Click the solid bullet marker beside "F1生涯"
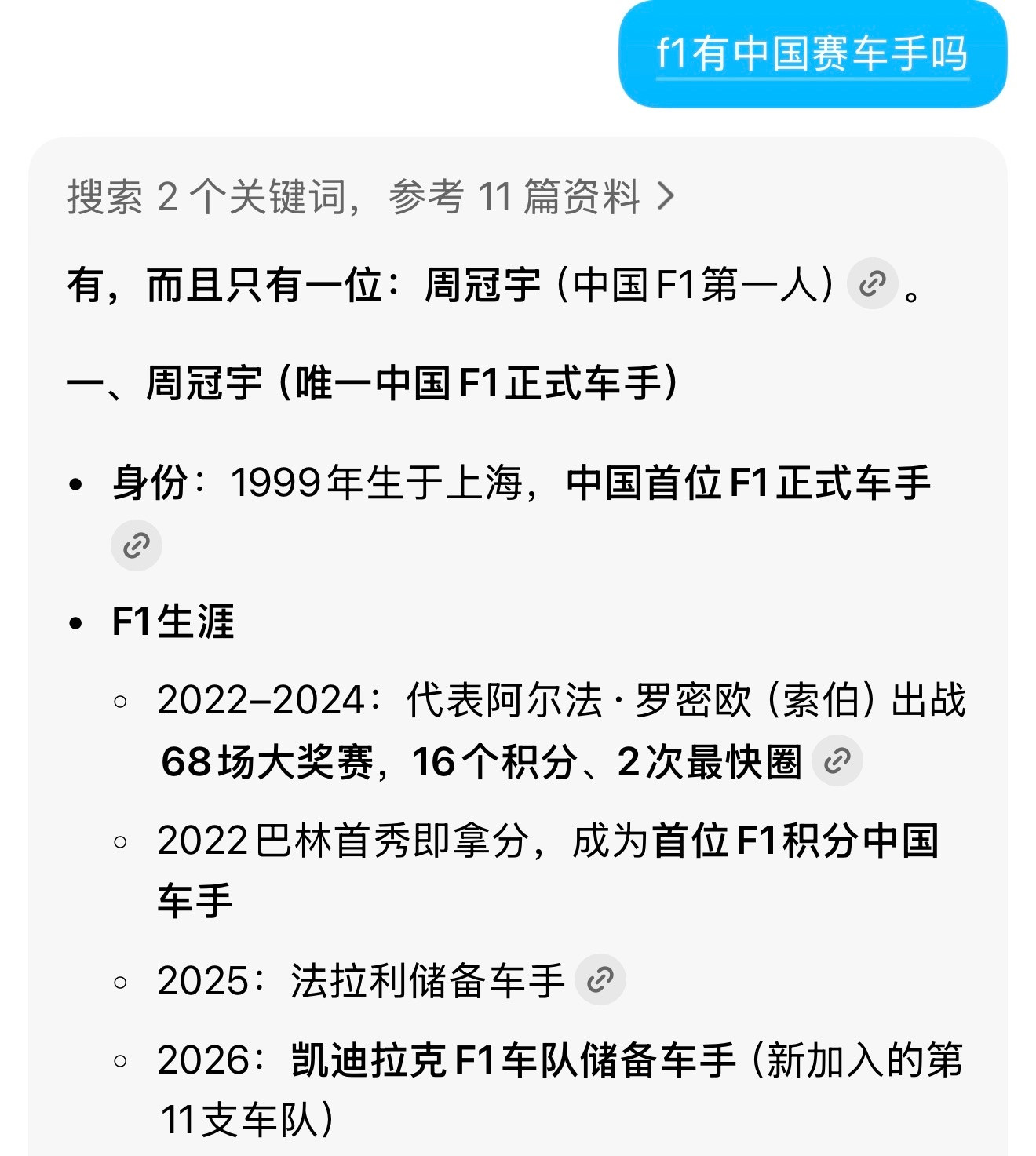Viewport: 1036px width, 1156px height. [74, 622]
